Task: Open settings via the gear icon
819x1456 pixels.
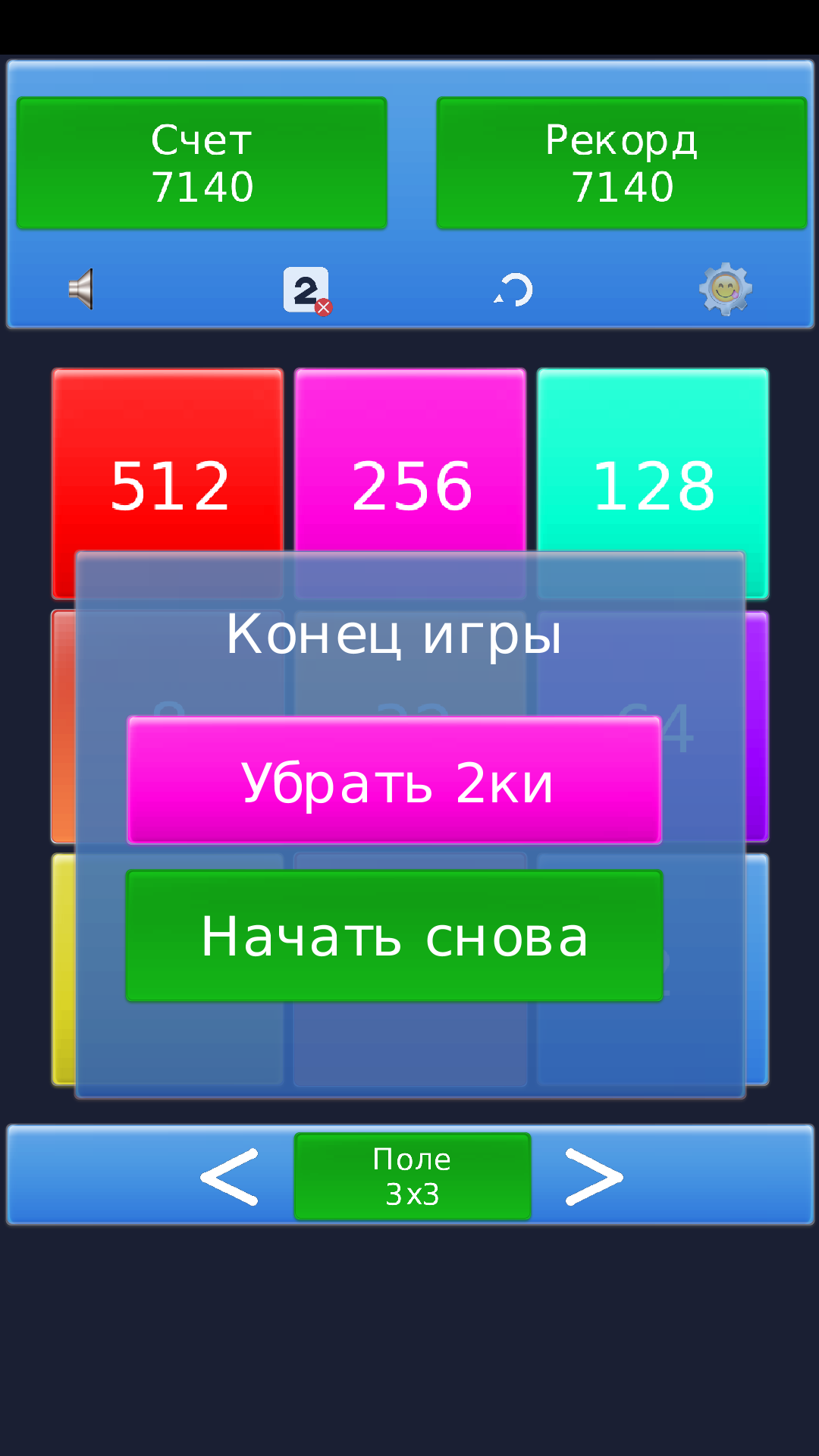Action: [x=725, y=289]
